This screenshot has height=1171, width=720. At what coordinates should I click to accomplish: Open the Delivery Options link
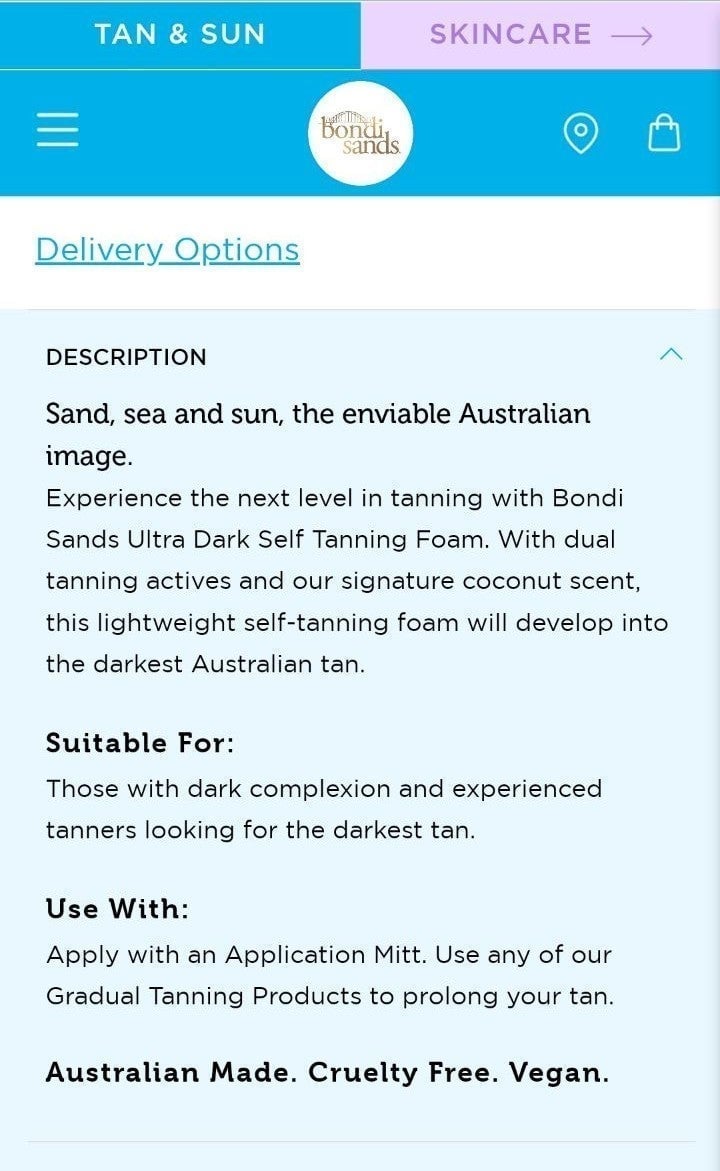click(x=167, y=249)
